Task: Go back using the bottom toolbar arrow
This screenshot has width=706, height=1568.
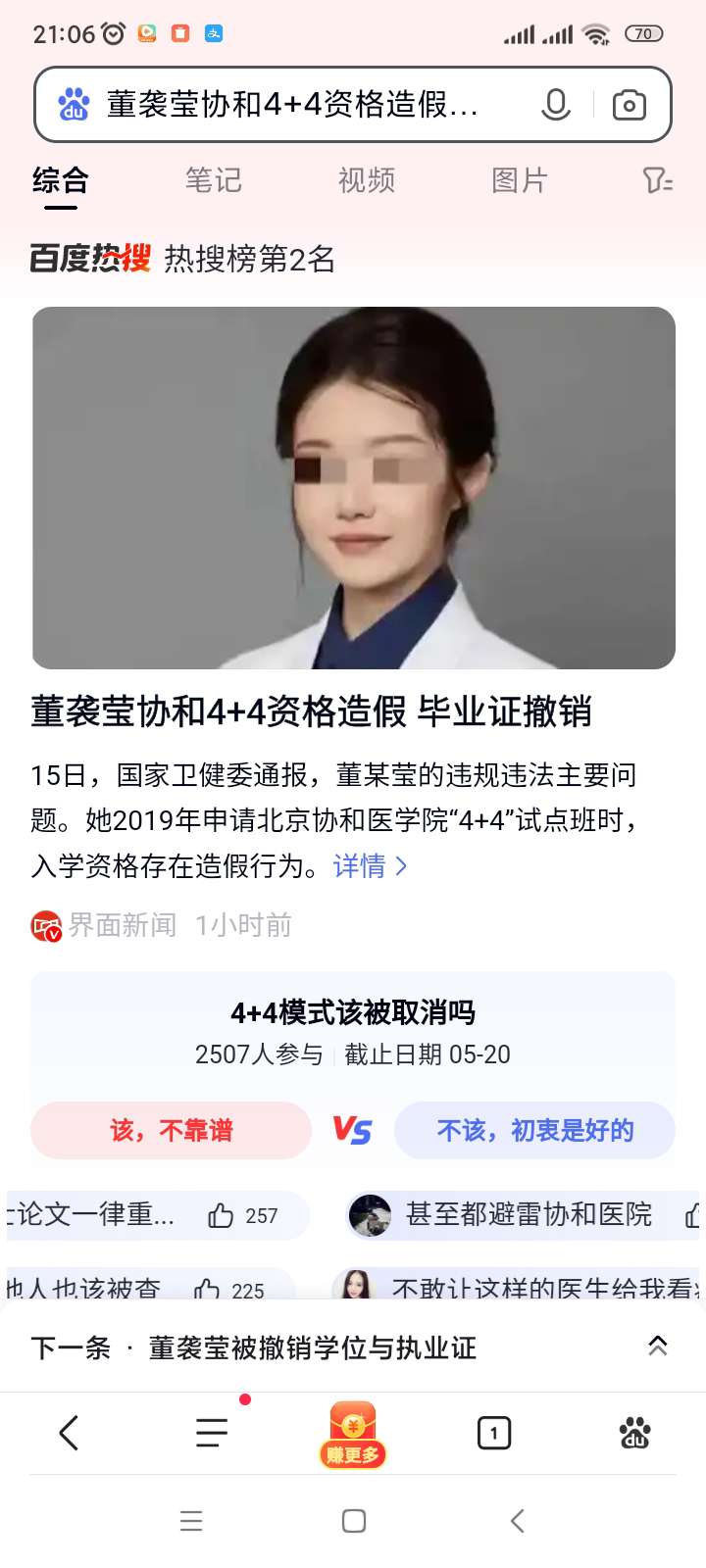Action: tap(69, 1434)
